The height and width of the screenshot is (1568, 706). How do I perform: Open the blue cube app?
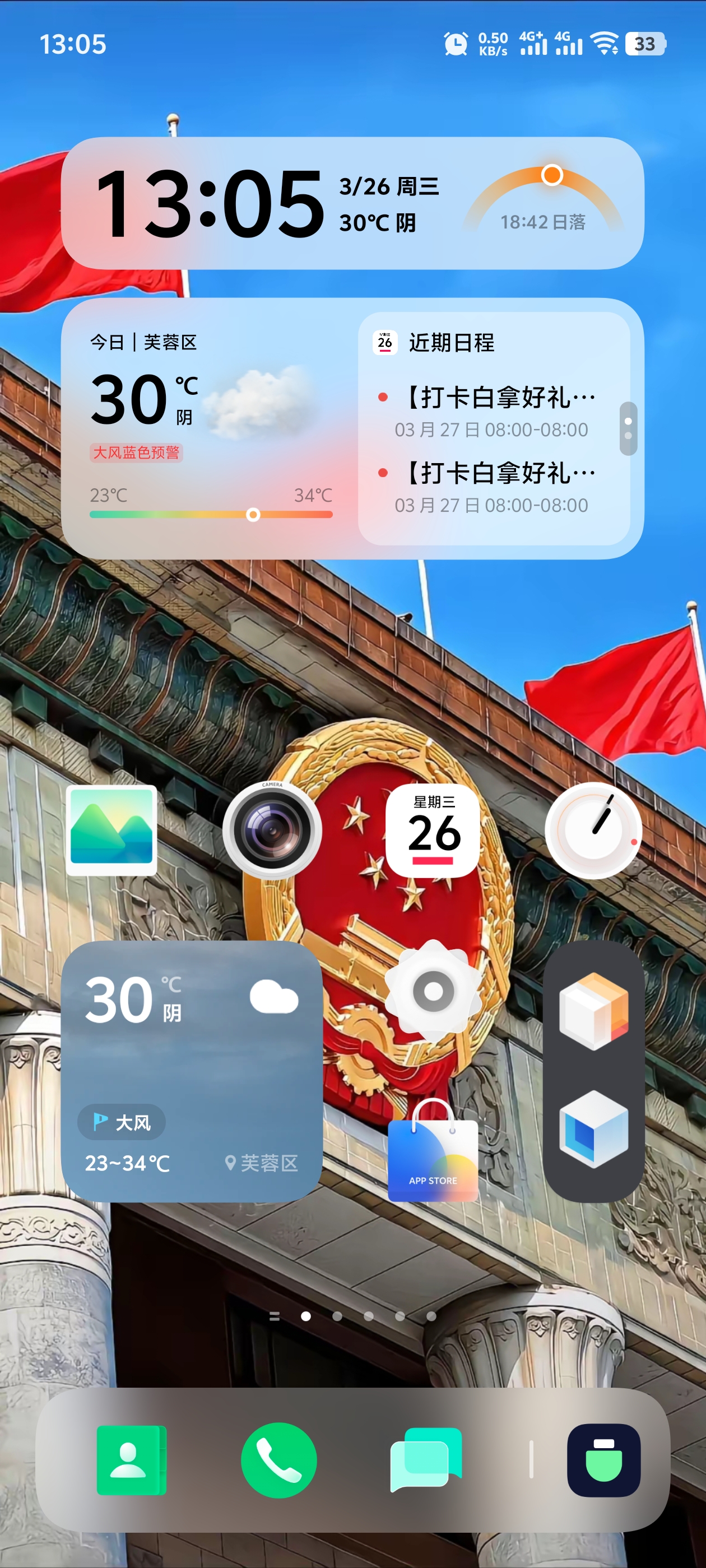click(593, 1129)
